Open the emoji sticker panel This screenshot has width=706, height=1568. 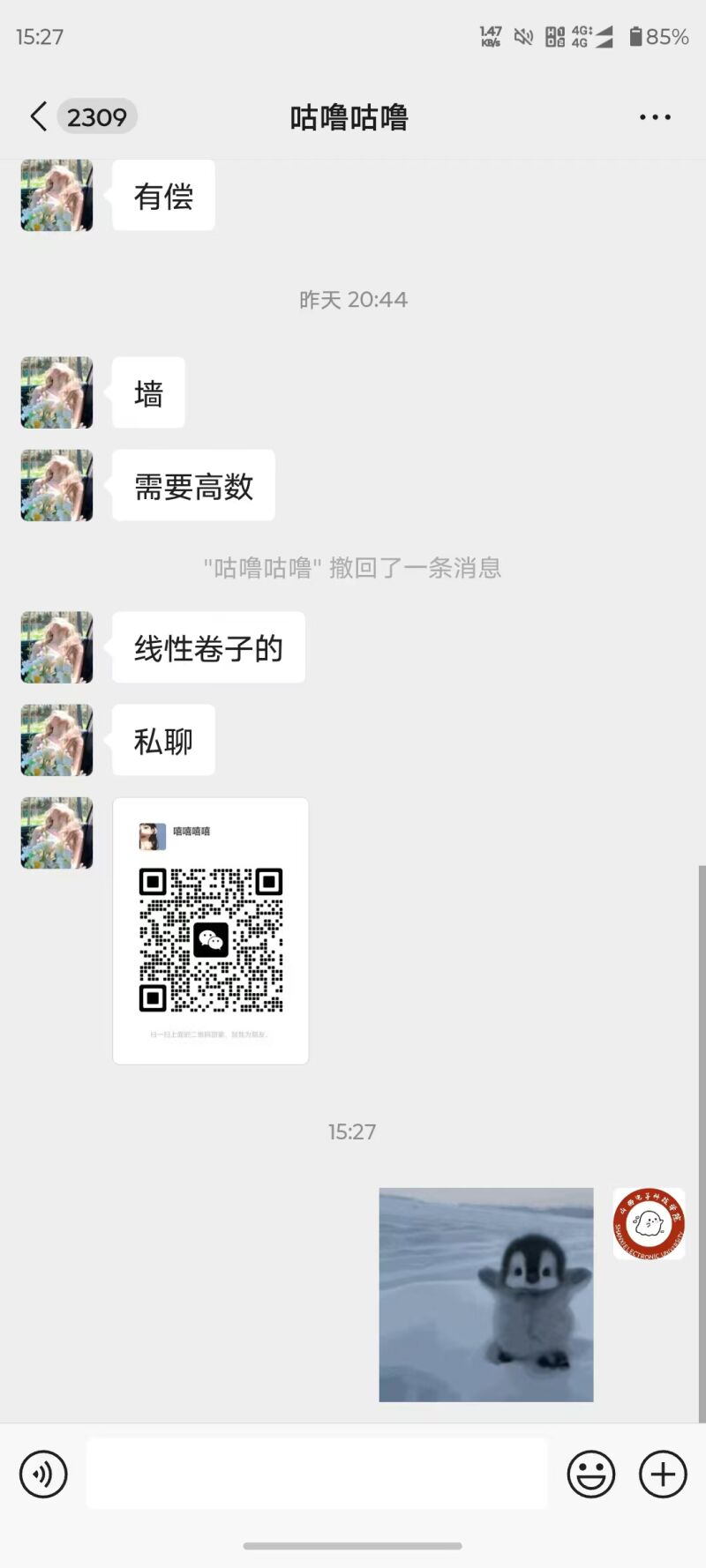click(590, 1474)
